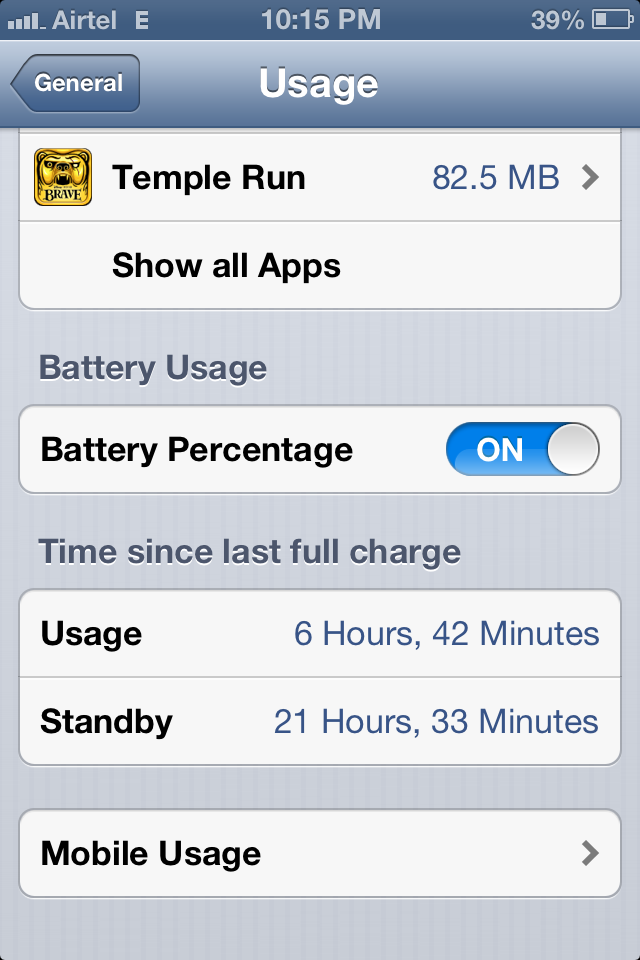
Task: Open Temple Run storage details
Action: [x=320, y=178]
